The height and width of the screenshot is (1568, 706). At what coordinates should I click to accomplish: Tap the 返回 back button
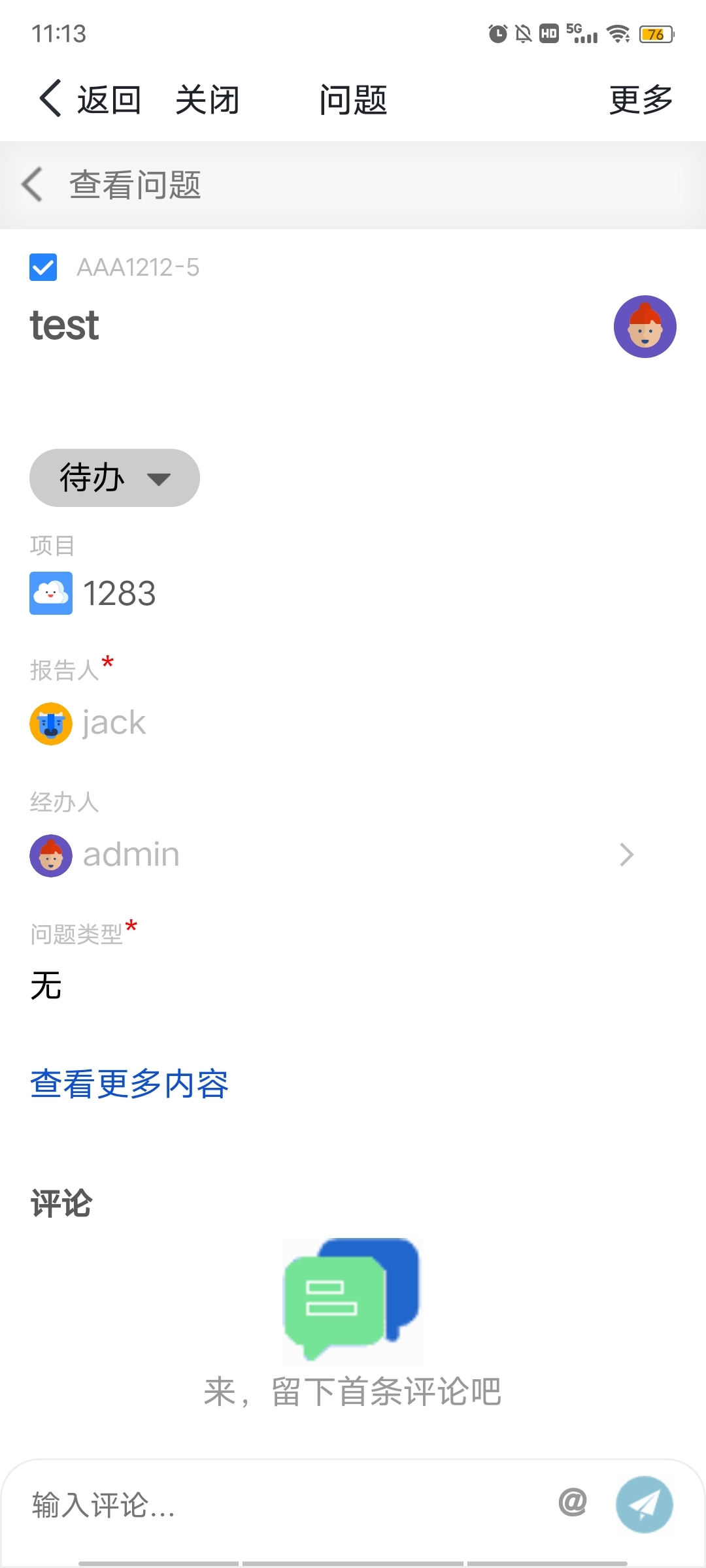[x=90, y=100]
